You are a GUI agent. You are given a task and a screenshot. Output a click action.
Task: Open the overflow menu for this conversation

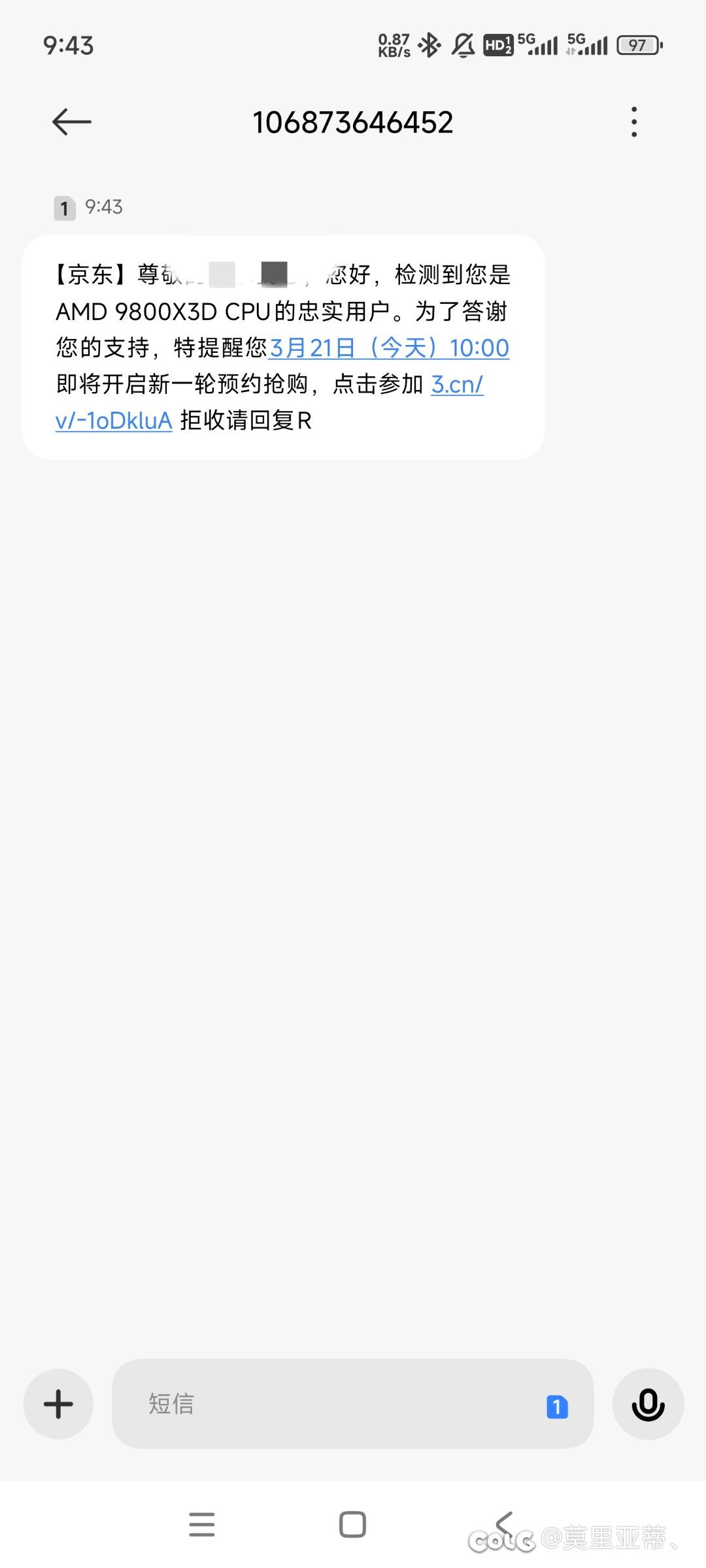pos(633,122)
